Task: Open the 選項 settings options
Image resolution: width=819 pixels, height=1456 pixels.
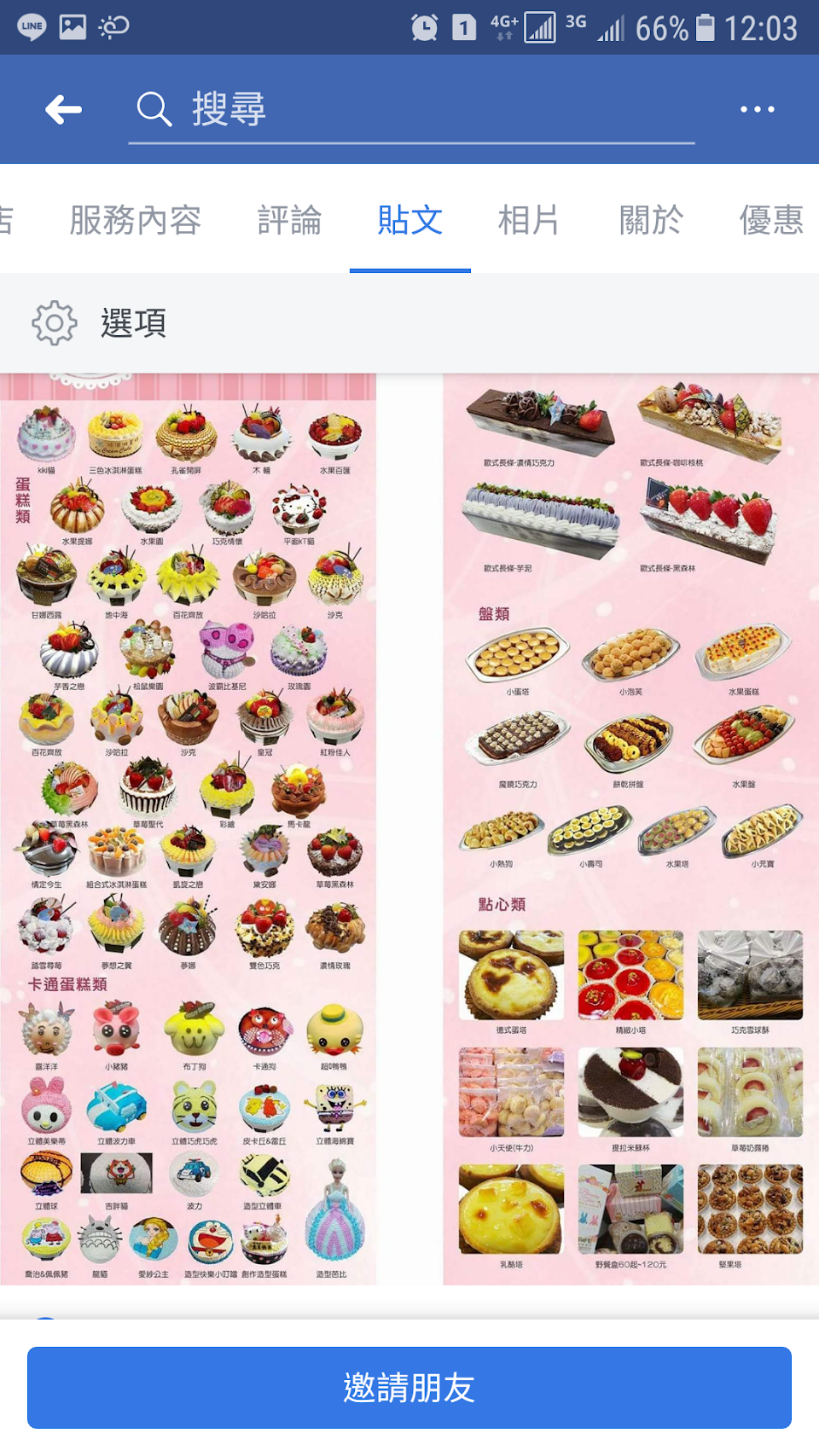Action: click(100, 323)
